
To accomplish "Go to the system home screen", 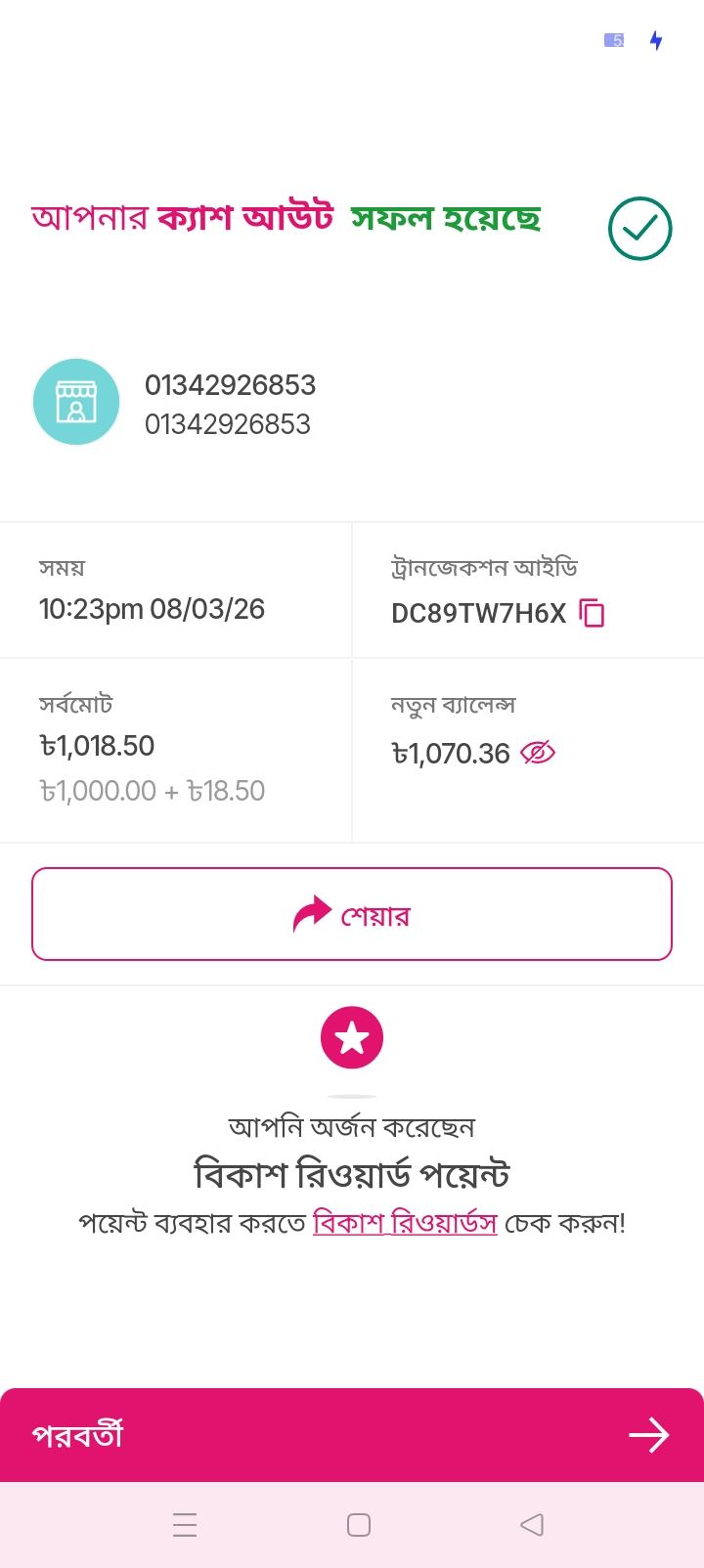I will pos(359,1525).
